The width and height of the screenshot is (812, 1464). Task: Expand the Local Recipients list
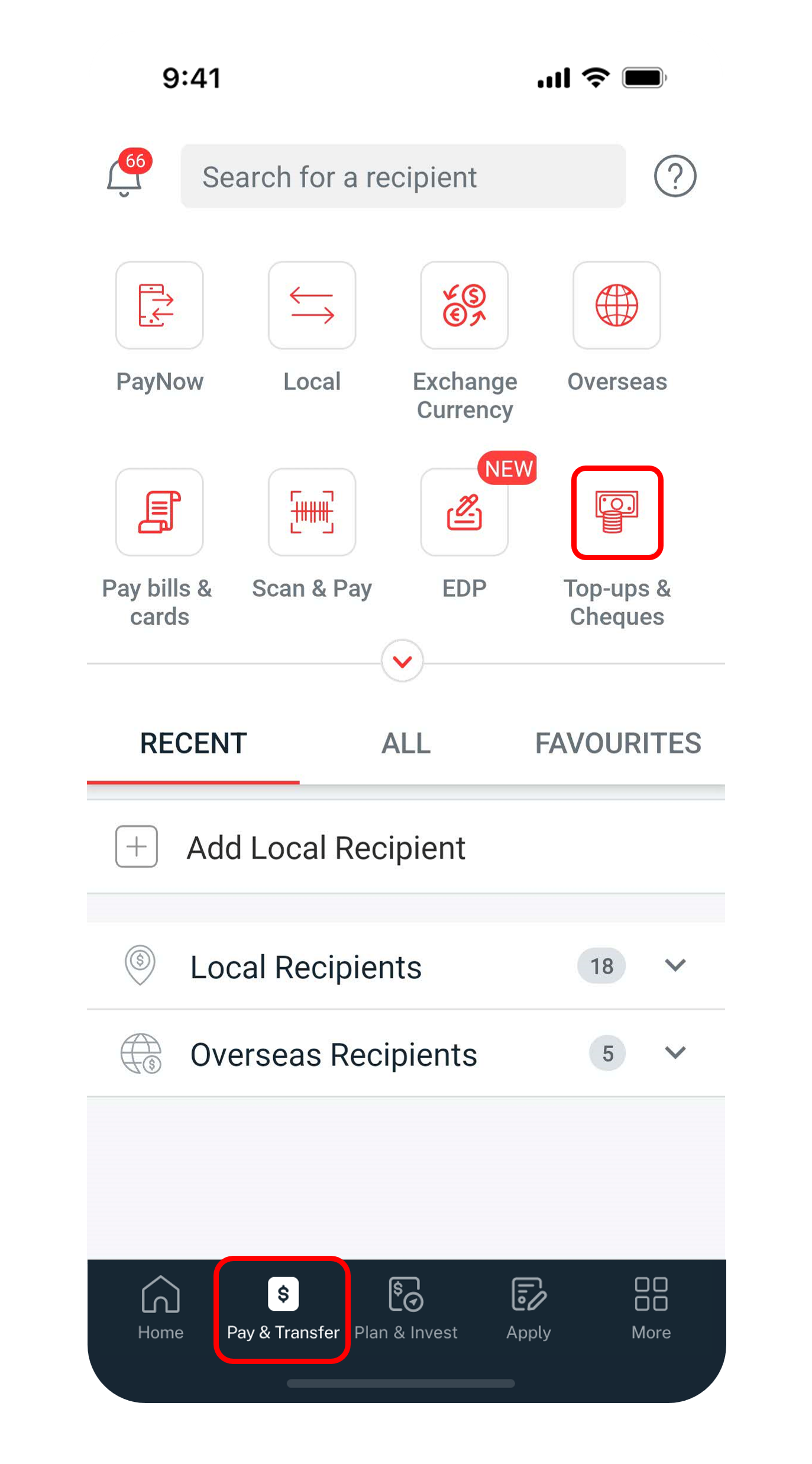[675, 966]
